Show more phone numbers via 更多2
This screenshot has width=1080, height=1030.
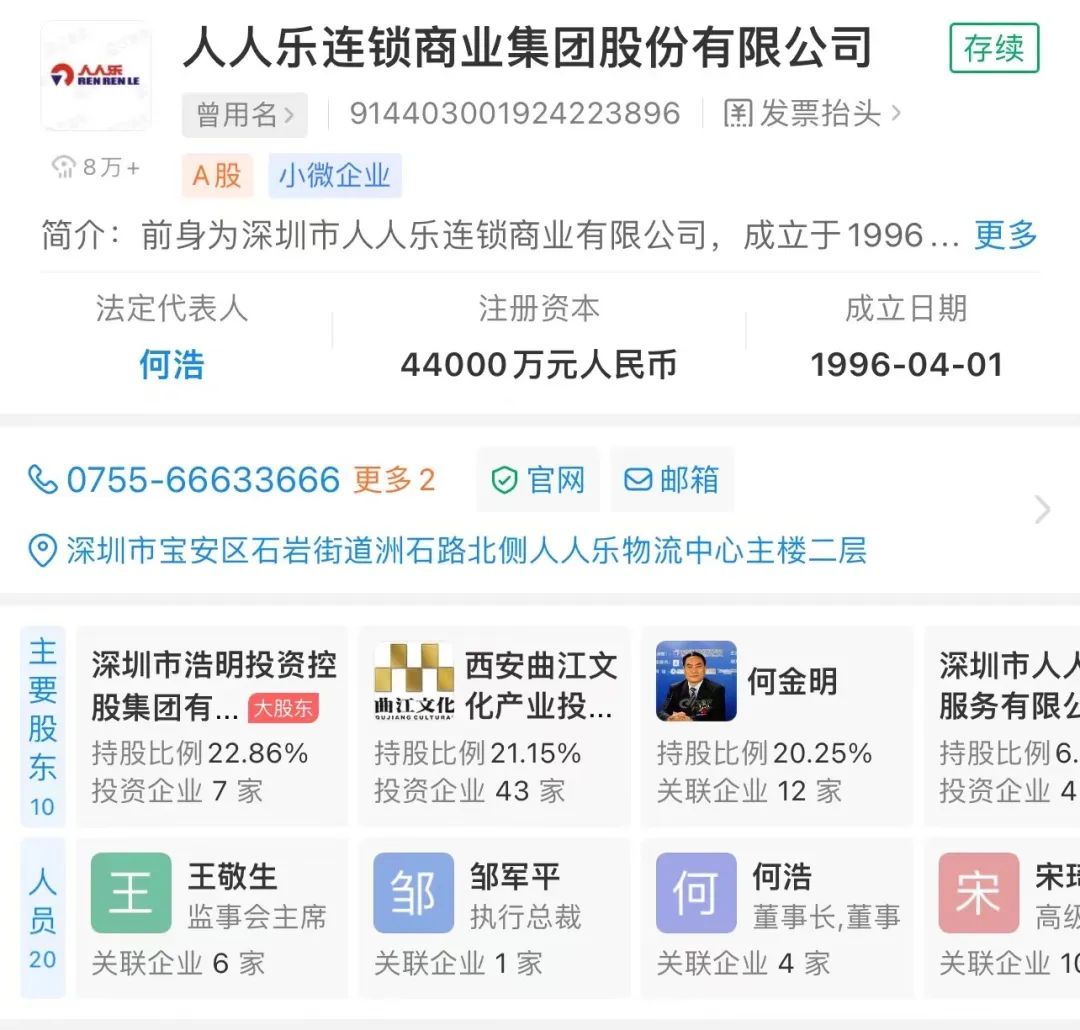pos(394,480)
